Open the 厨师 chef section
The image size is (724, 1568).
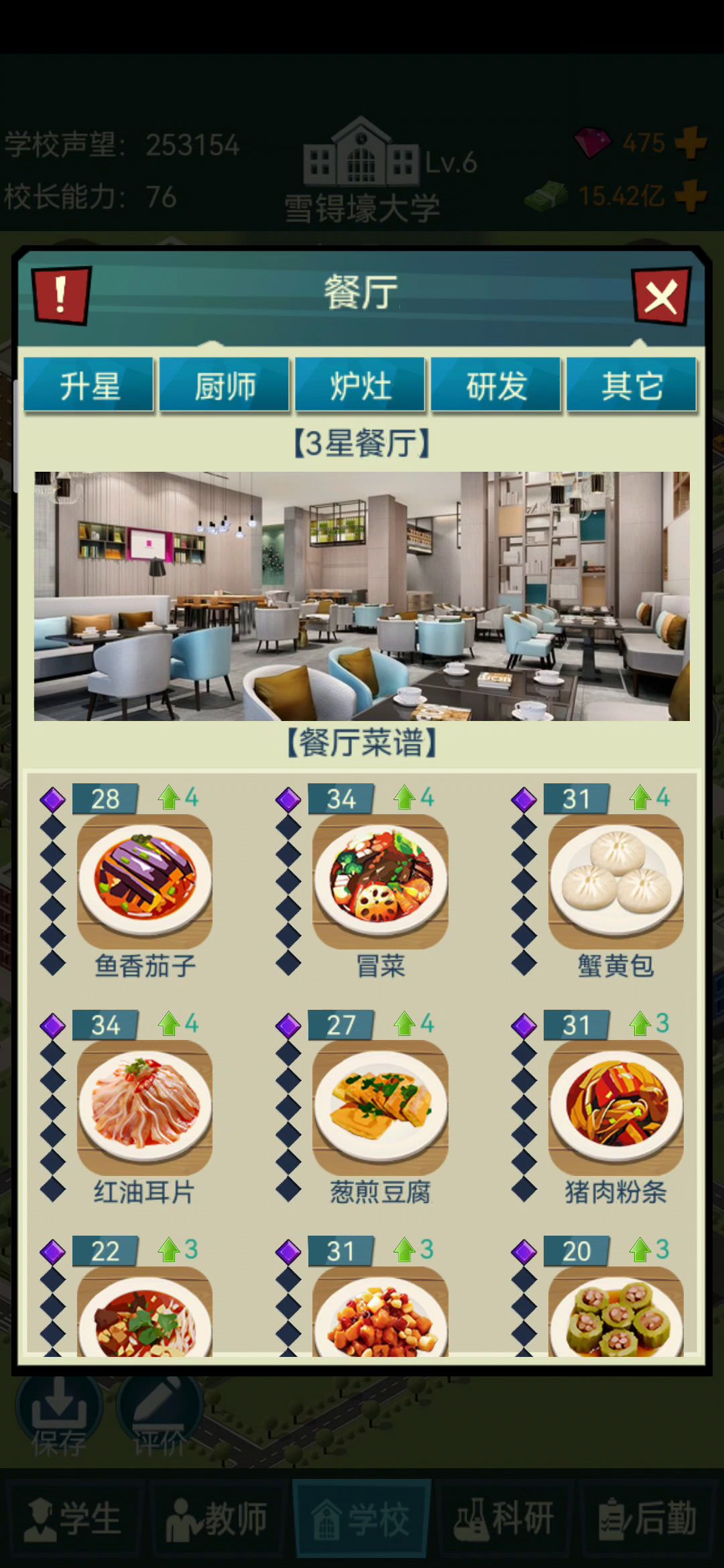pyautogui.click(x=225, y=386)
